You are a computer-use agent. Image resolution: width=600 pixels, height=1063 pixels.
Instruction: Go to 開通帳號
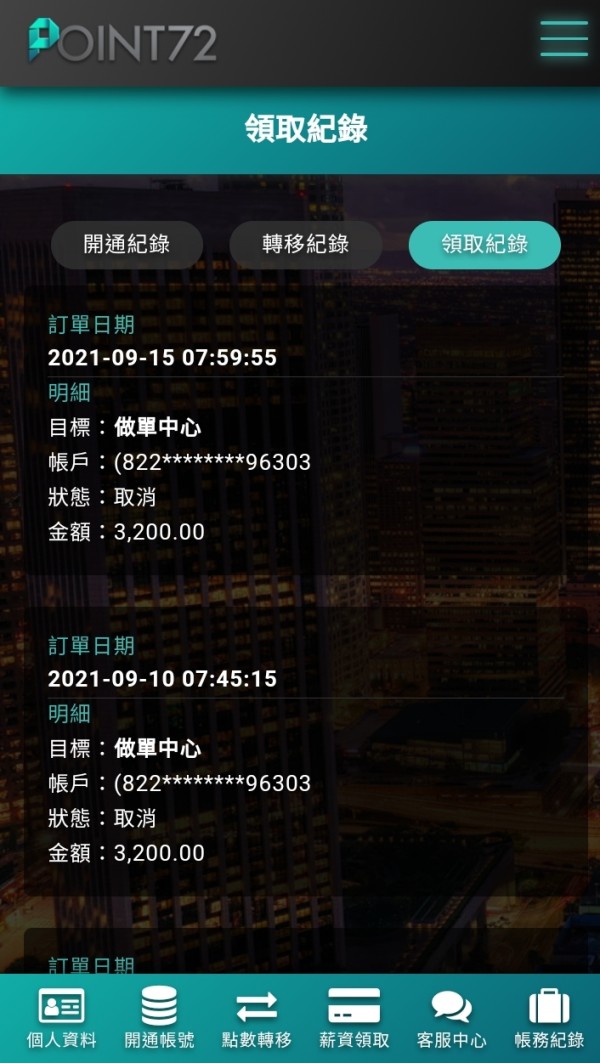click(159, 1018)
